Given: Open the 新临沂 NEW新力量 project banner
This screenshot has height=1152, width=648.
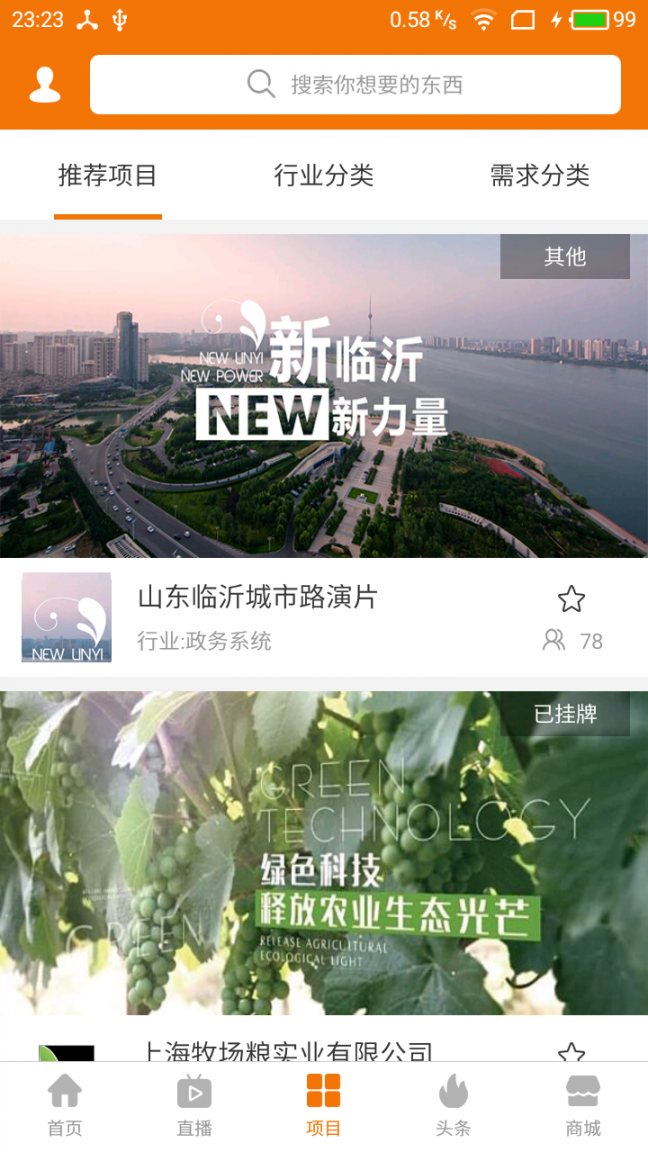Looking at the screenshot, I should click(324, 396).
